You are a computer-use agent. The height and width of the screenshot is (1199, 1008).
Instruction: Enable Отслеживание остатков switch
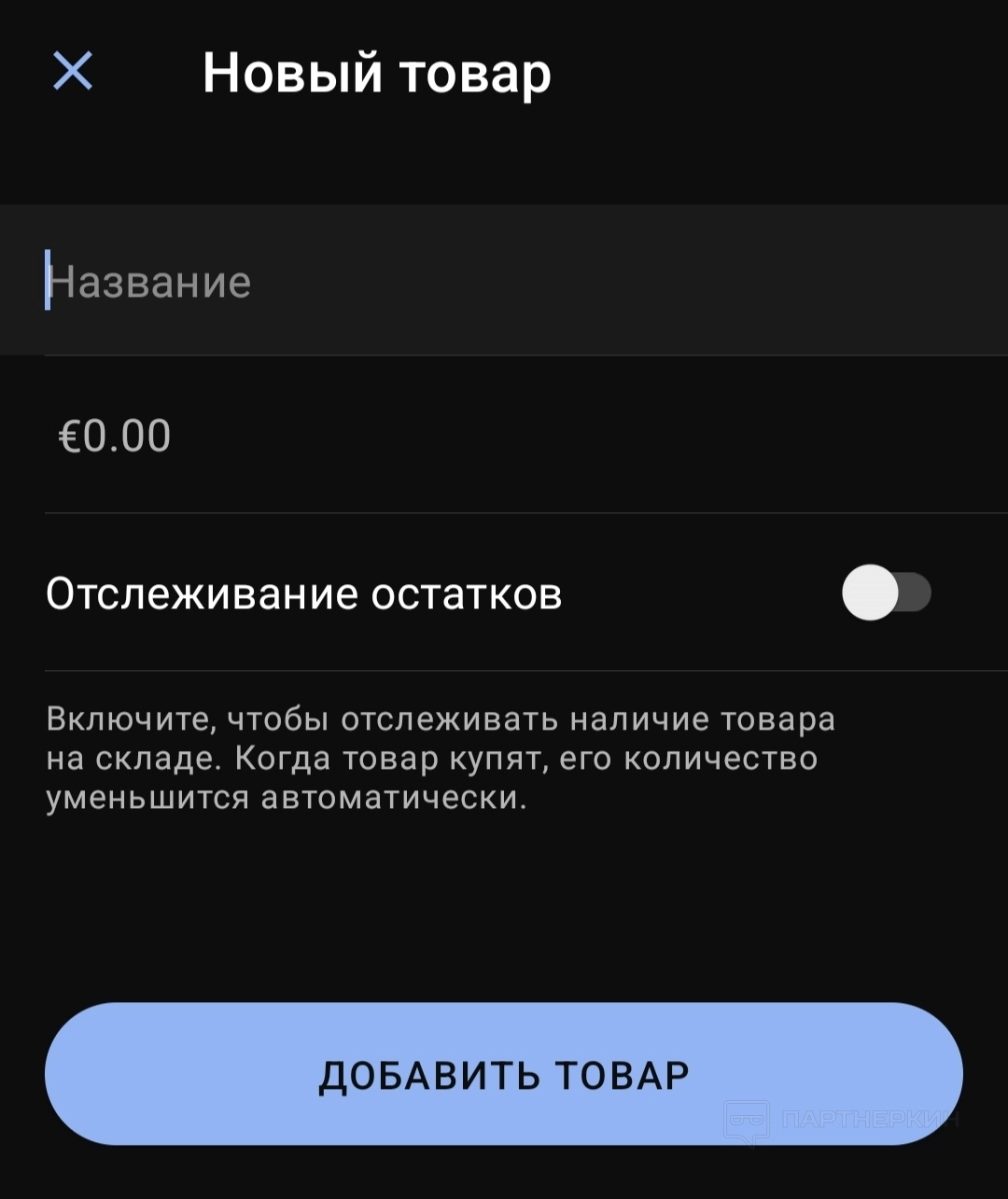tap(886, 593)
